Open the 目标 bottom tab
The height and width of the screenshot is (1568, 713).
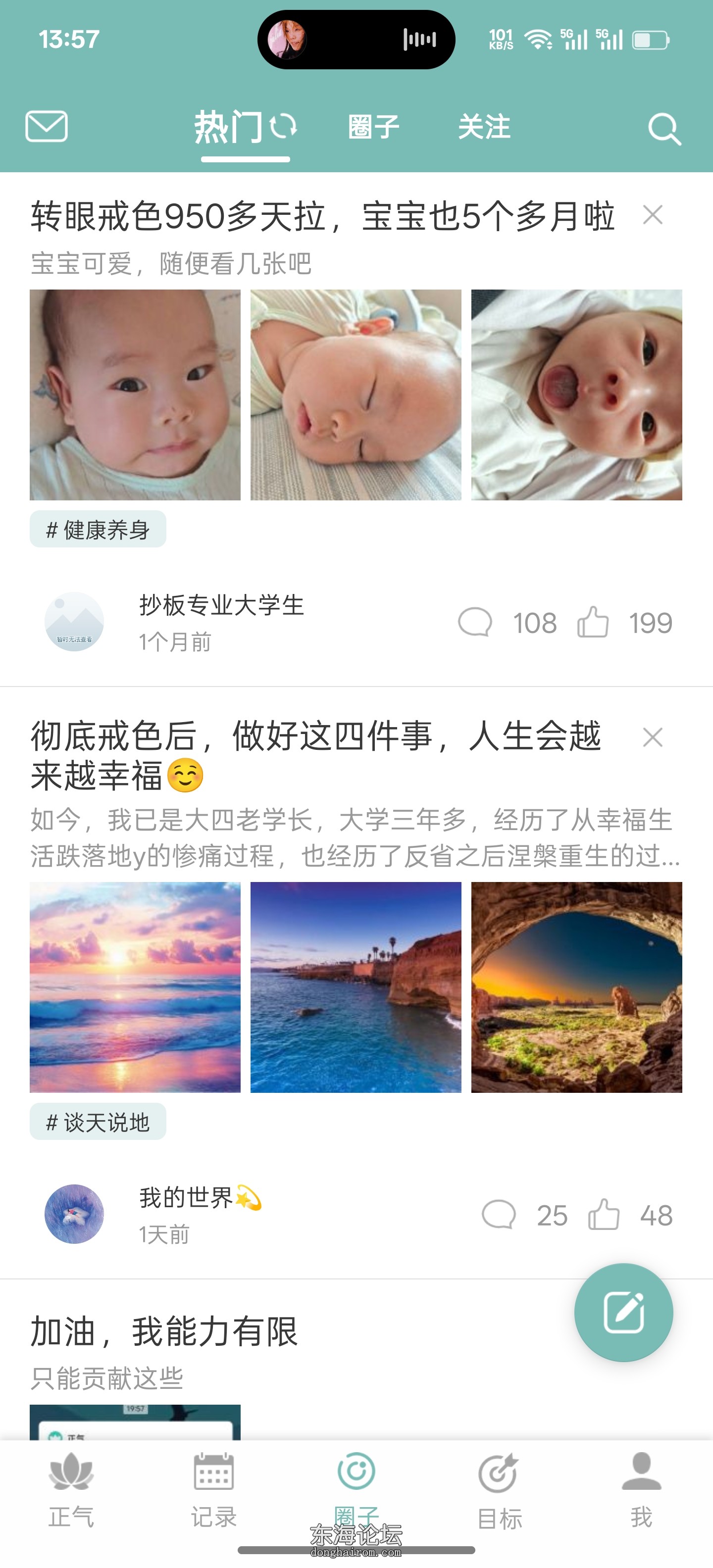(x=499, y=1488)
